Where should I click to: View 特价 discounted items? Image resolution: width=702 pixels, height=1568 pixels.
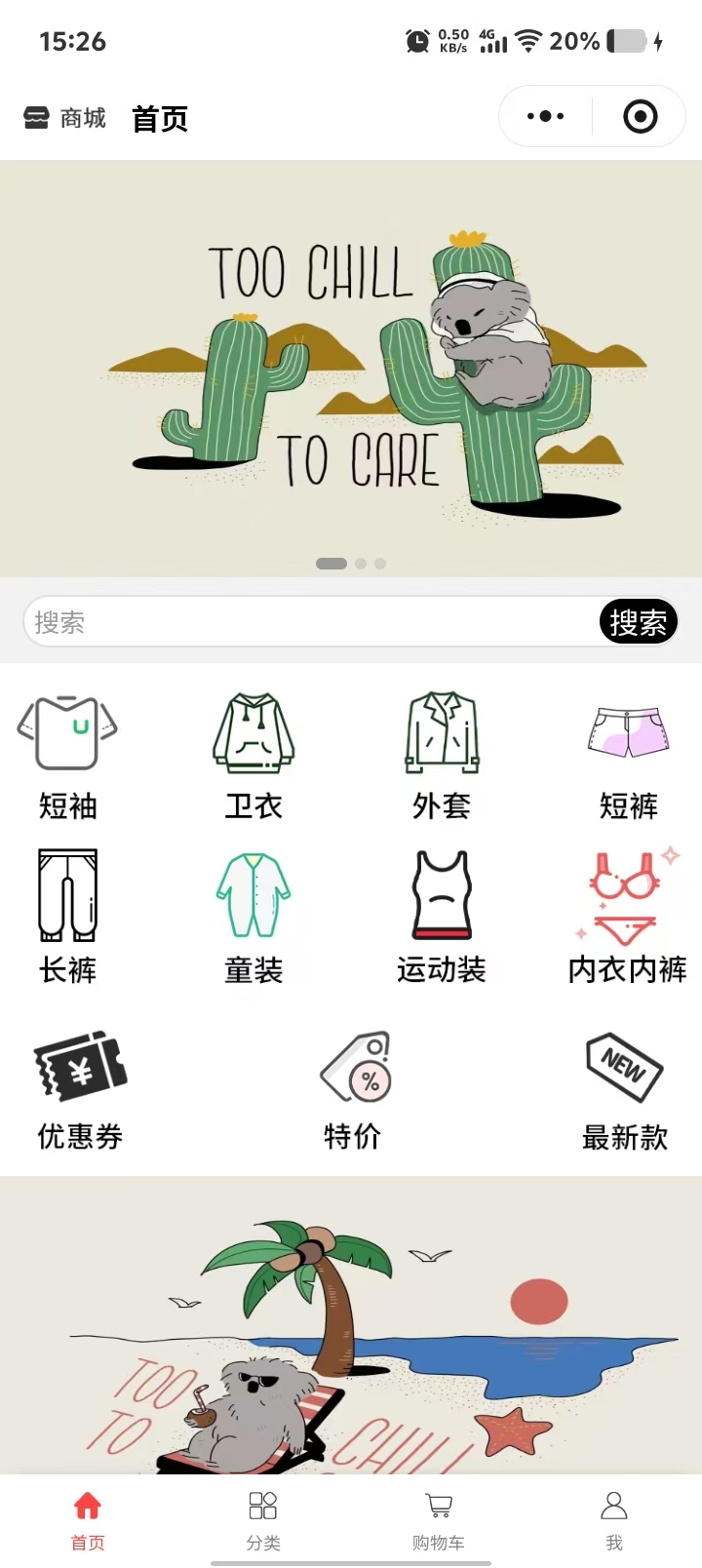click(x=353, y=1090)
